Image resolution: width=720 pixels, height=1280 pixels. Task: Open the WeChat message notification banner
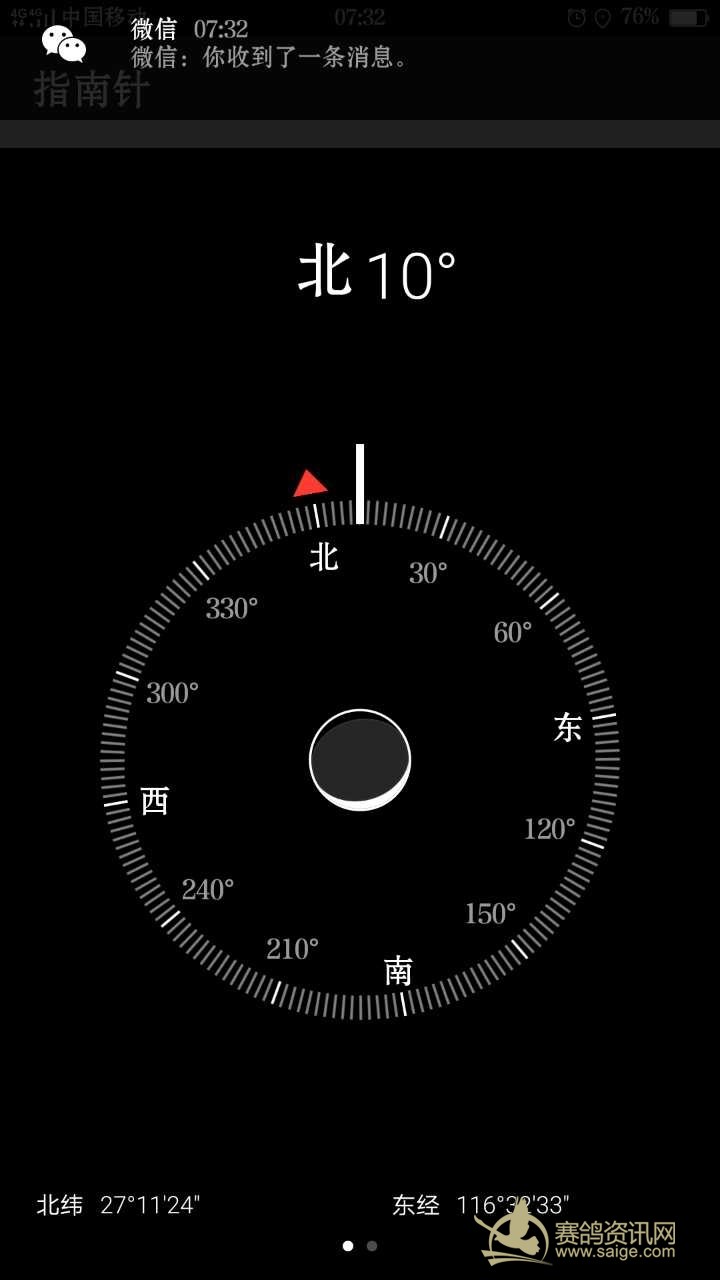coord(360,44)
